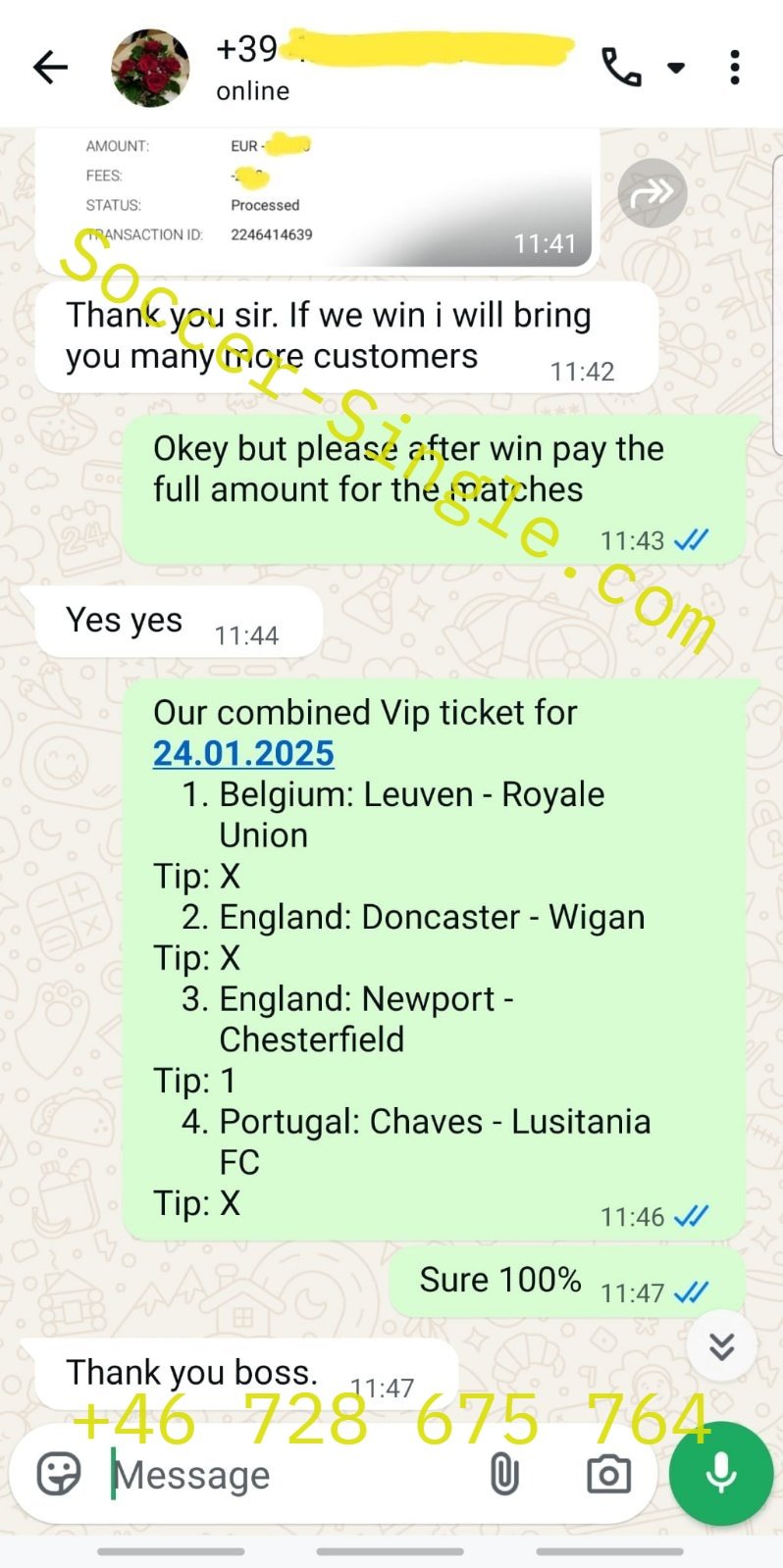Open the contact's profile picture
The width and height of the screenshot is (783, 1568).
point(150,68)
